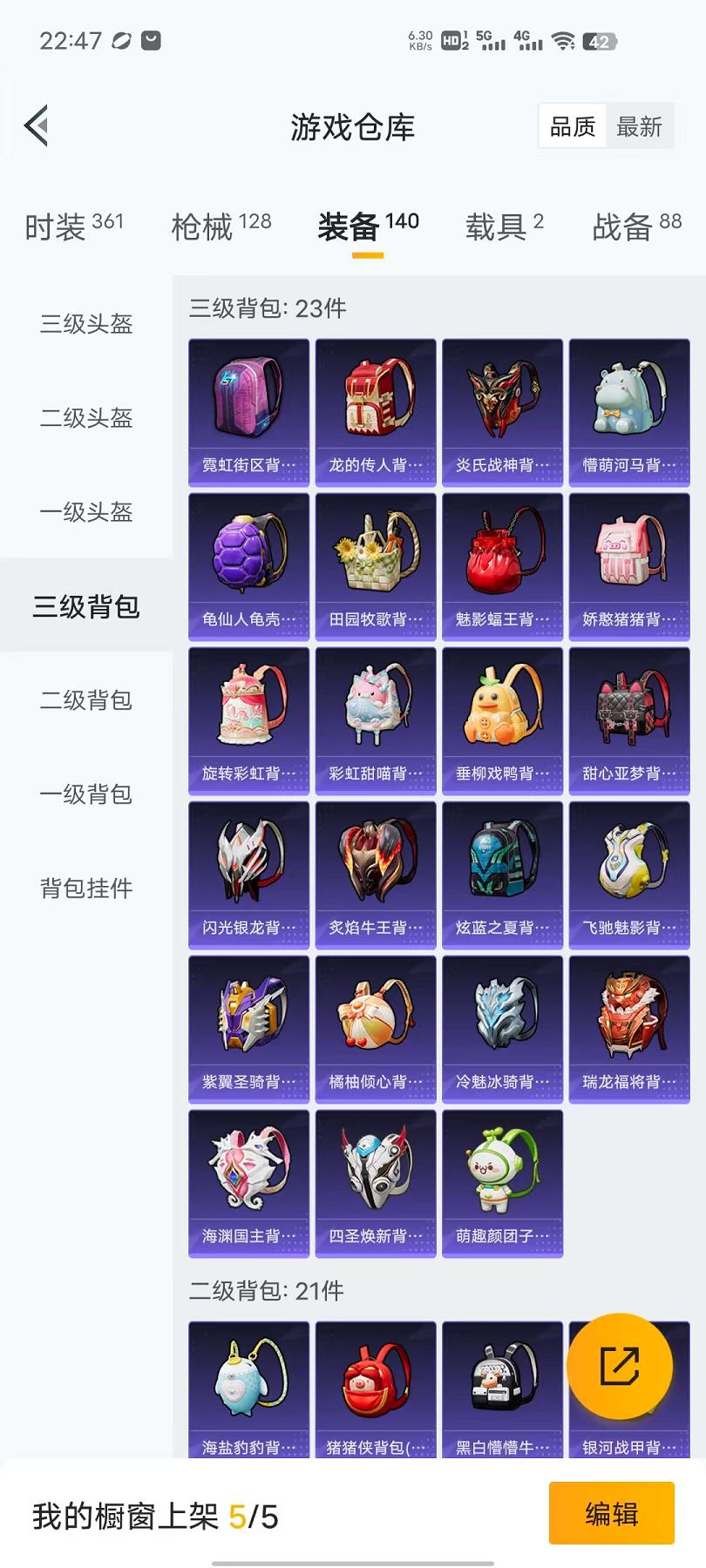Go back from the 游戏仓库 screen
This screenshot has height=1568, width=706.
pos(37,126)
